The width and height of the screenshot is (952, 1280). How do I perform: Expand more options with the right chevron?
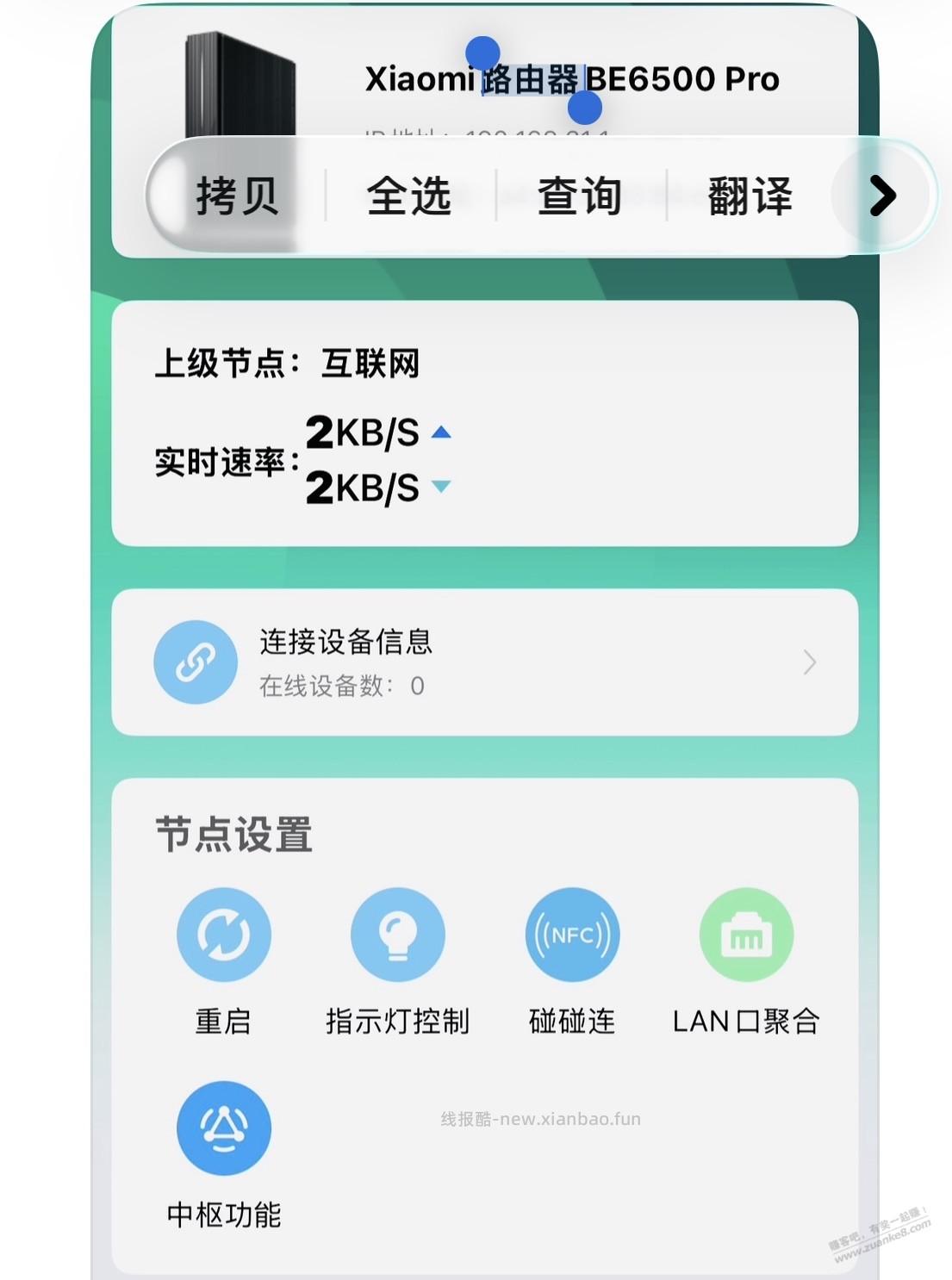click(883, 196)
